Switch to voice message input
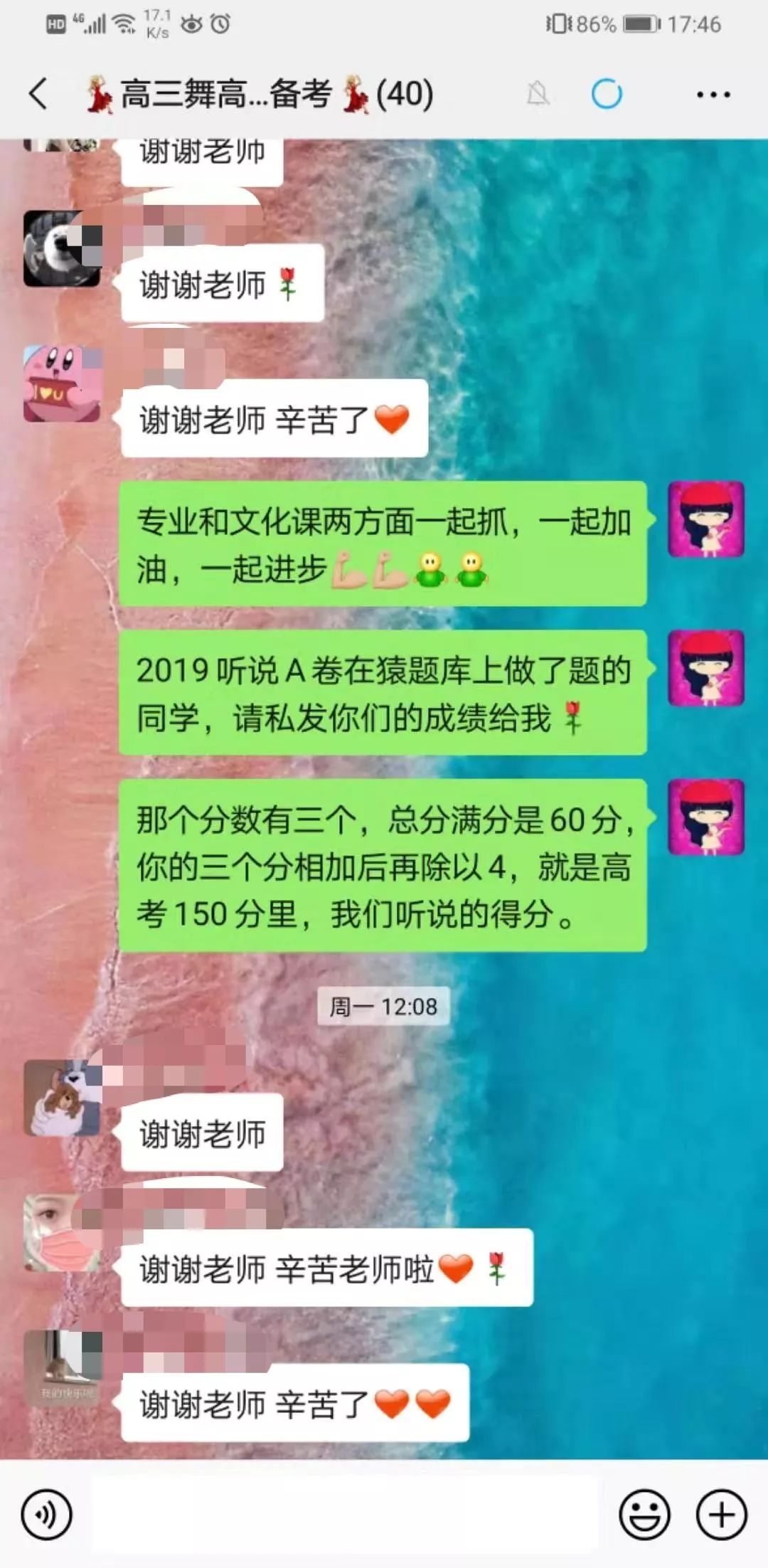Screen dimensions: 768x1568 [x=47, y=1515]
